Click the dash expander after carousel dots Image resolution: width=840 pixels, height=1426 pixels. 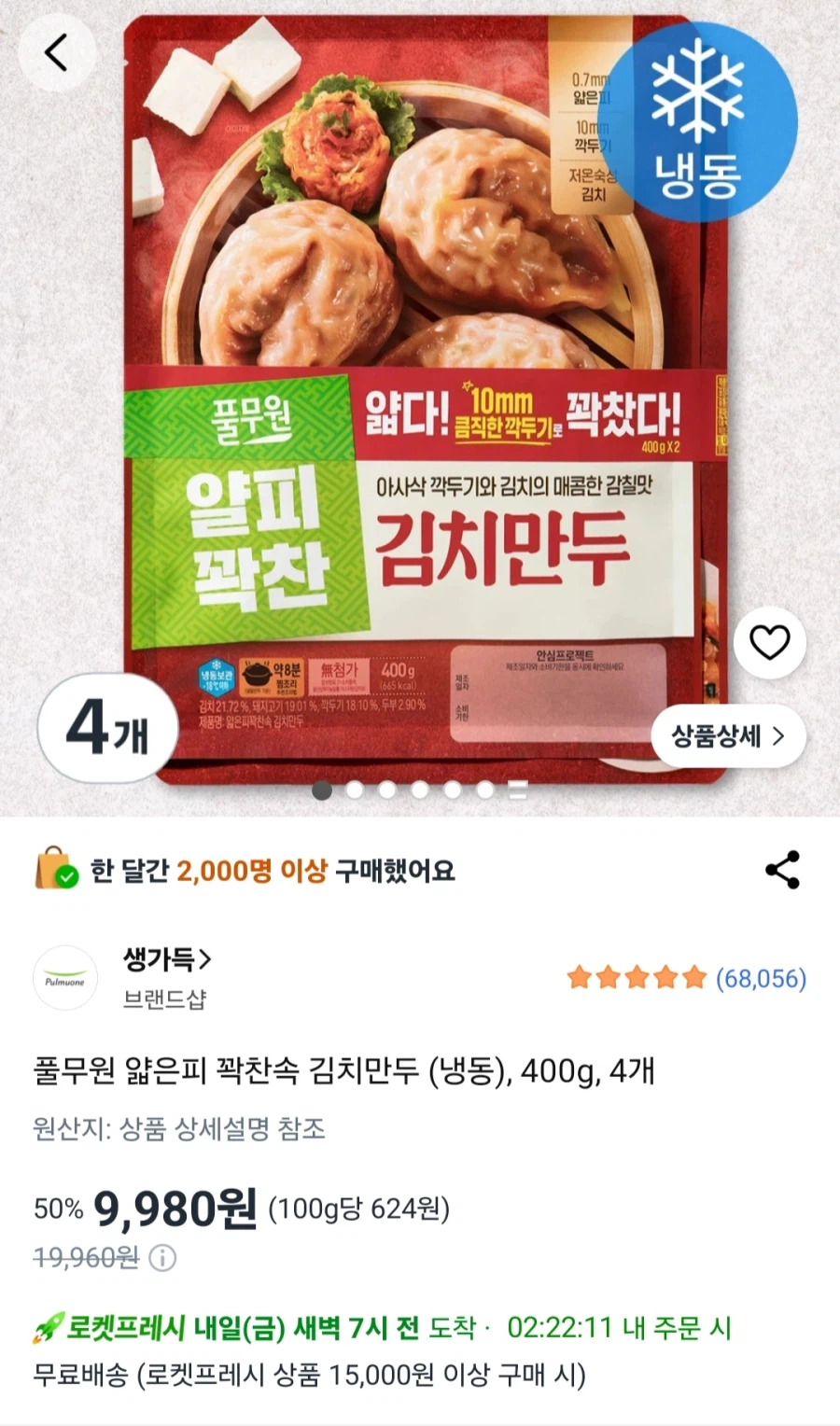point(517,791)
